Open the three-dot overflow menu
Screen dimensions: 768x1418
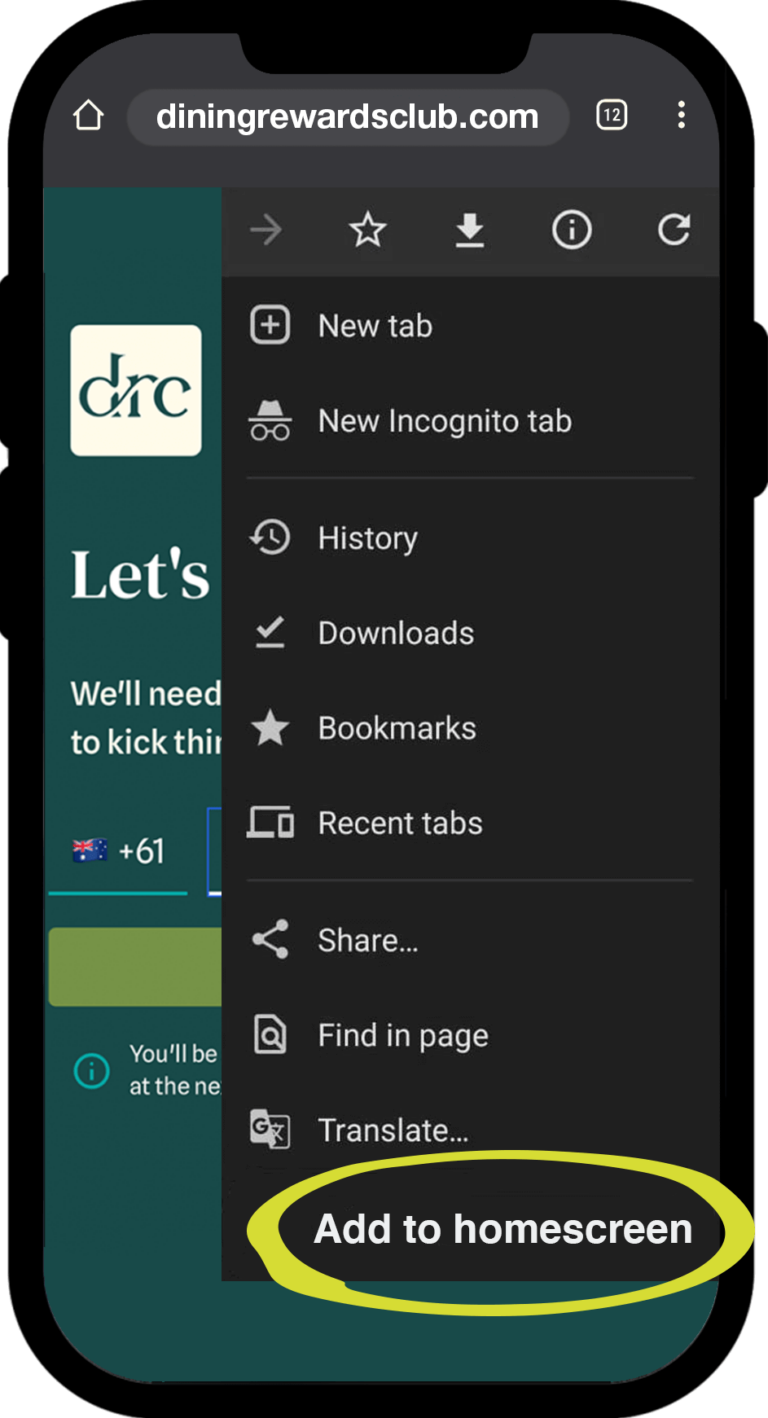tap(681, 115)
